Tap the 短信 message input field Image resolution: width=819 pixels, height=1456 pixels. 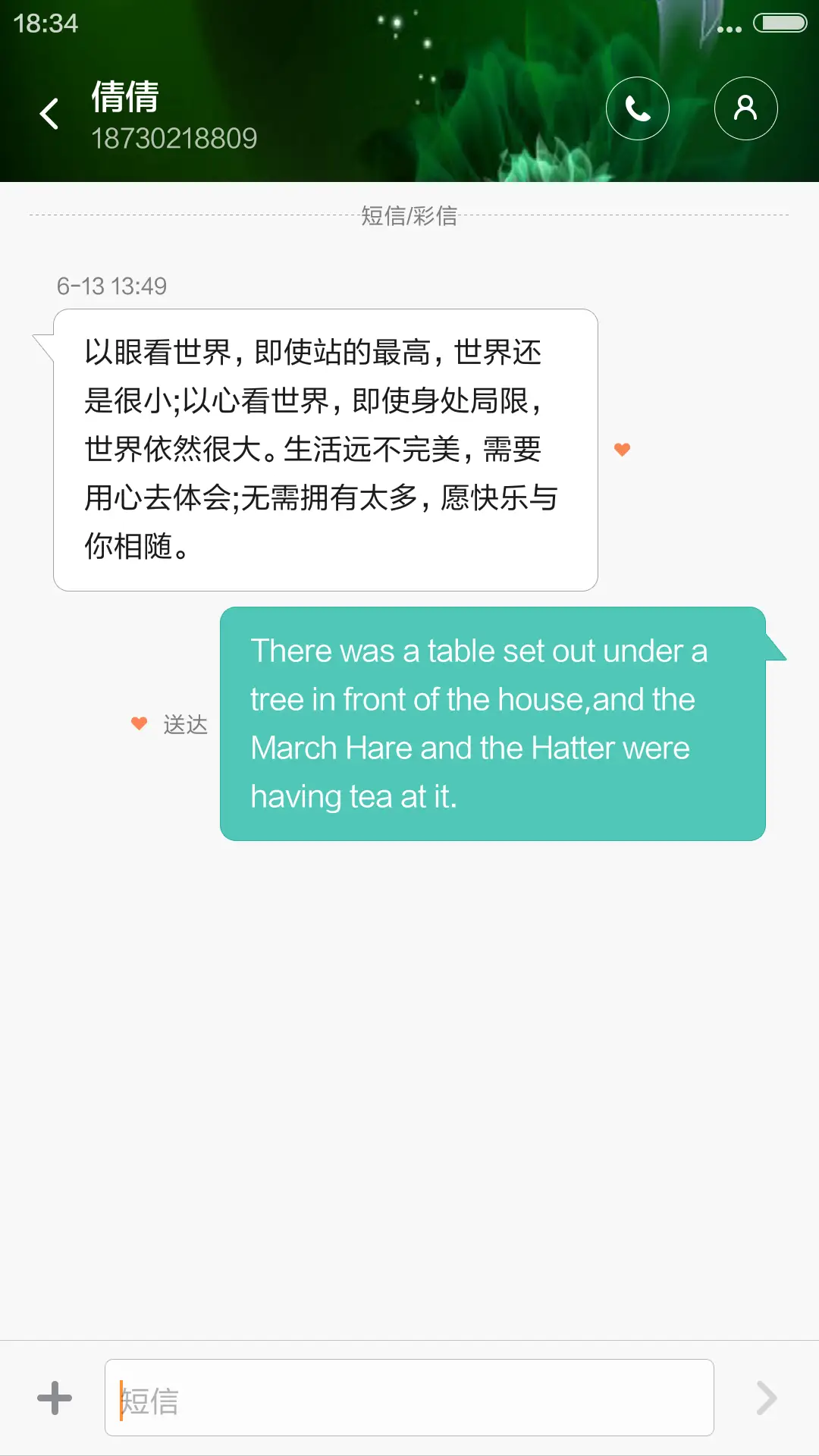coord(409,1399)
